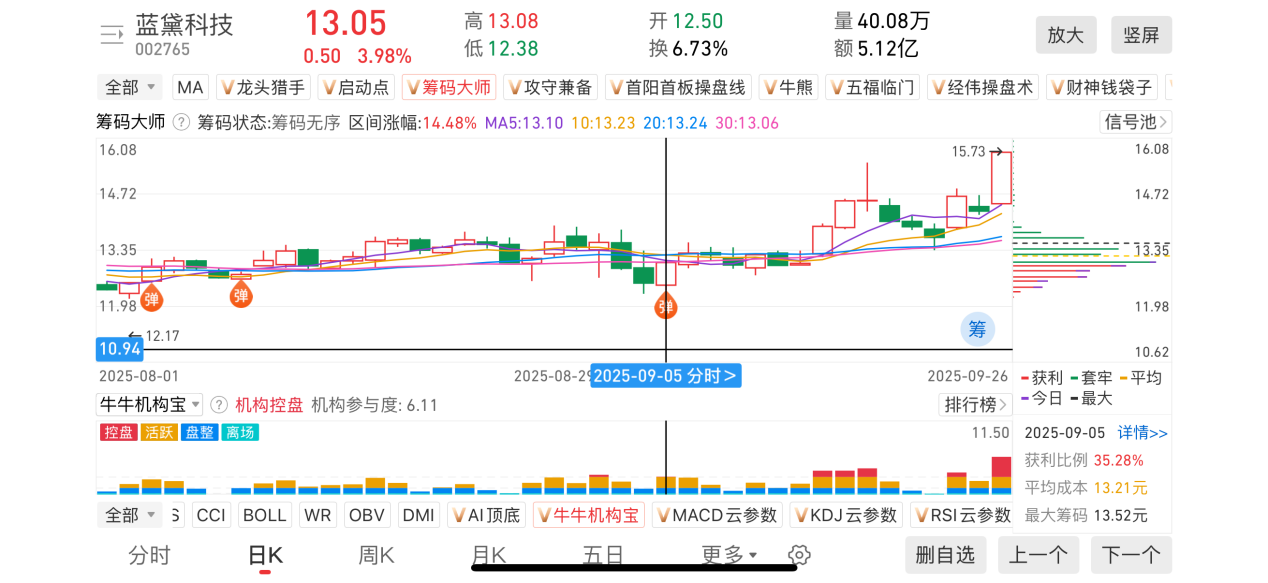Open the side menu icon beside 蓝黛科技
Screen dimensions: 1268x583
pos(111,34)
